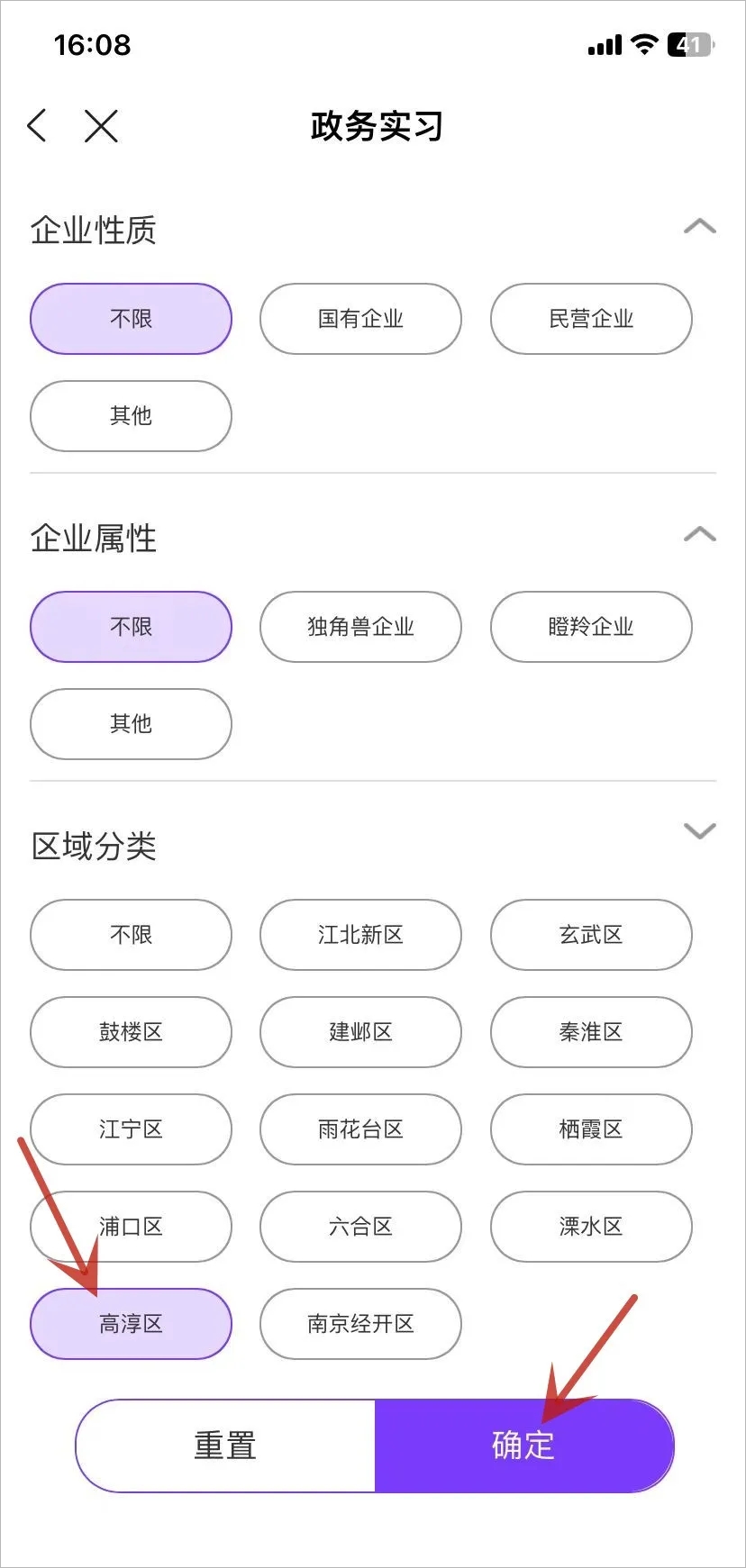Image resolution: width=746 pixels, height=1568 pixels.
Task: Toggle the 区域分类 chevron
Action: (x=700, y=830)
